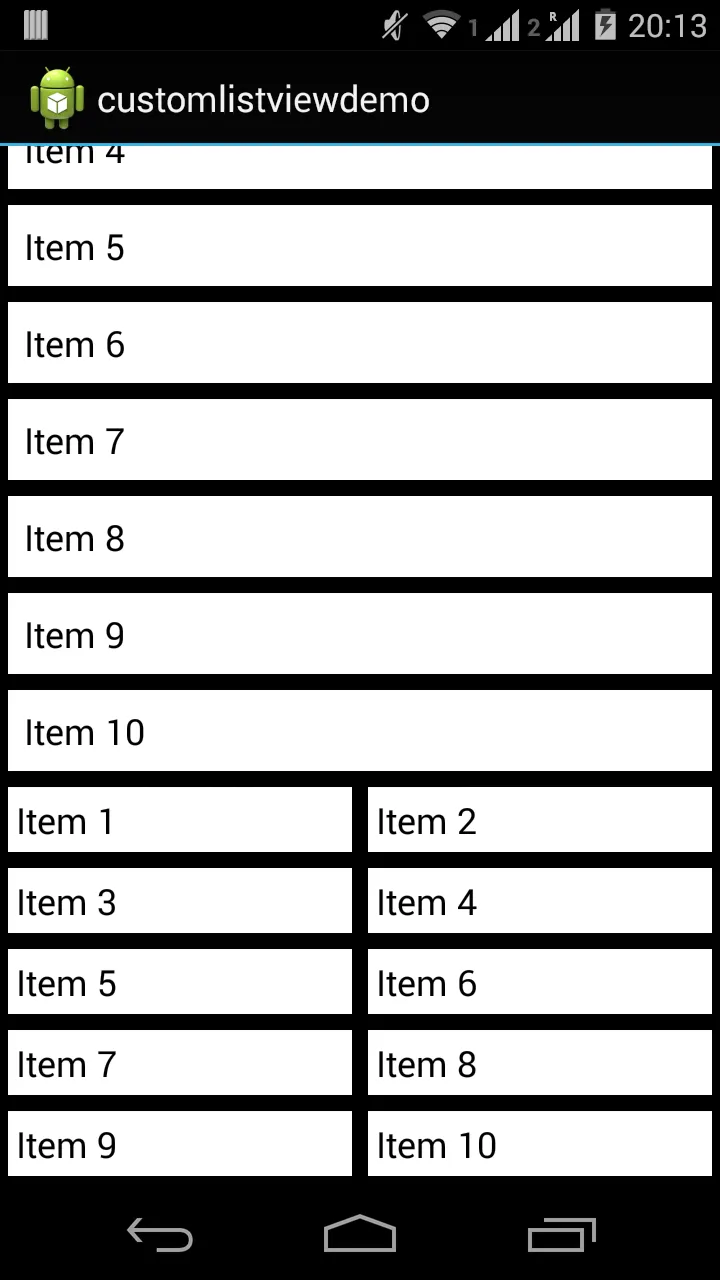Select full-width list row Item 6
This screenshot has height=1280, width=720.
(360, 343)
